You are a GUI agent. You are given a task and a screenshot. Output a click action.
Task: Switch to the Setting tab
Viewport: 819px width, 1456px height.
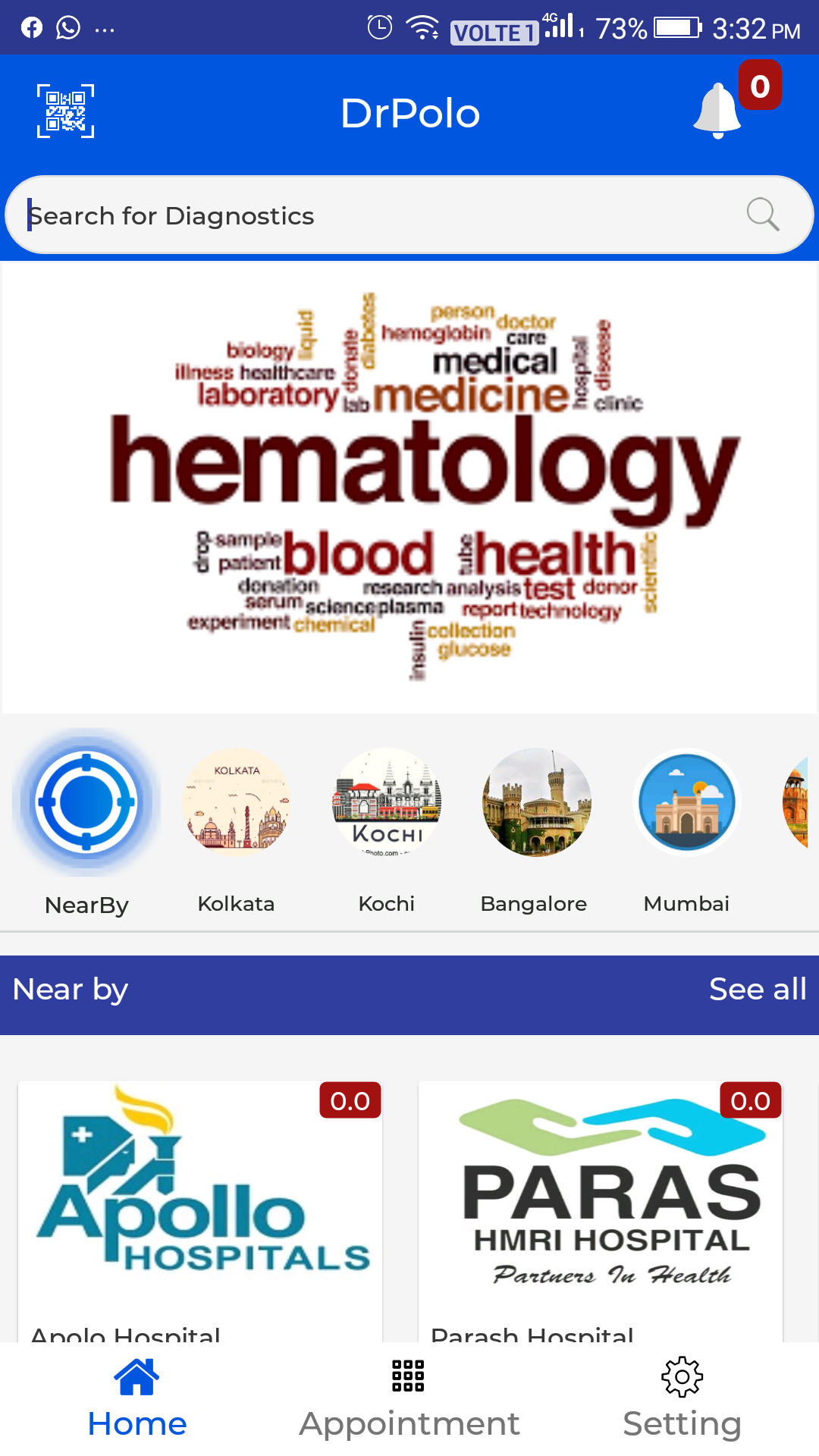click(682, 1399)
